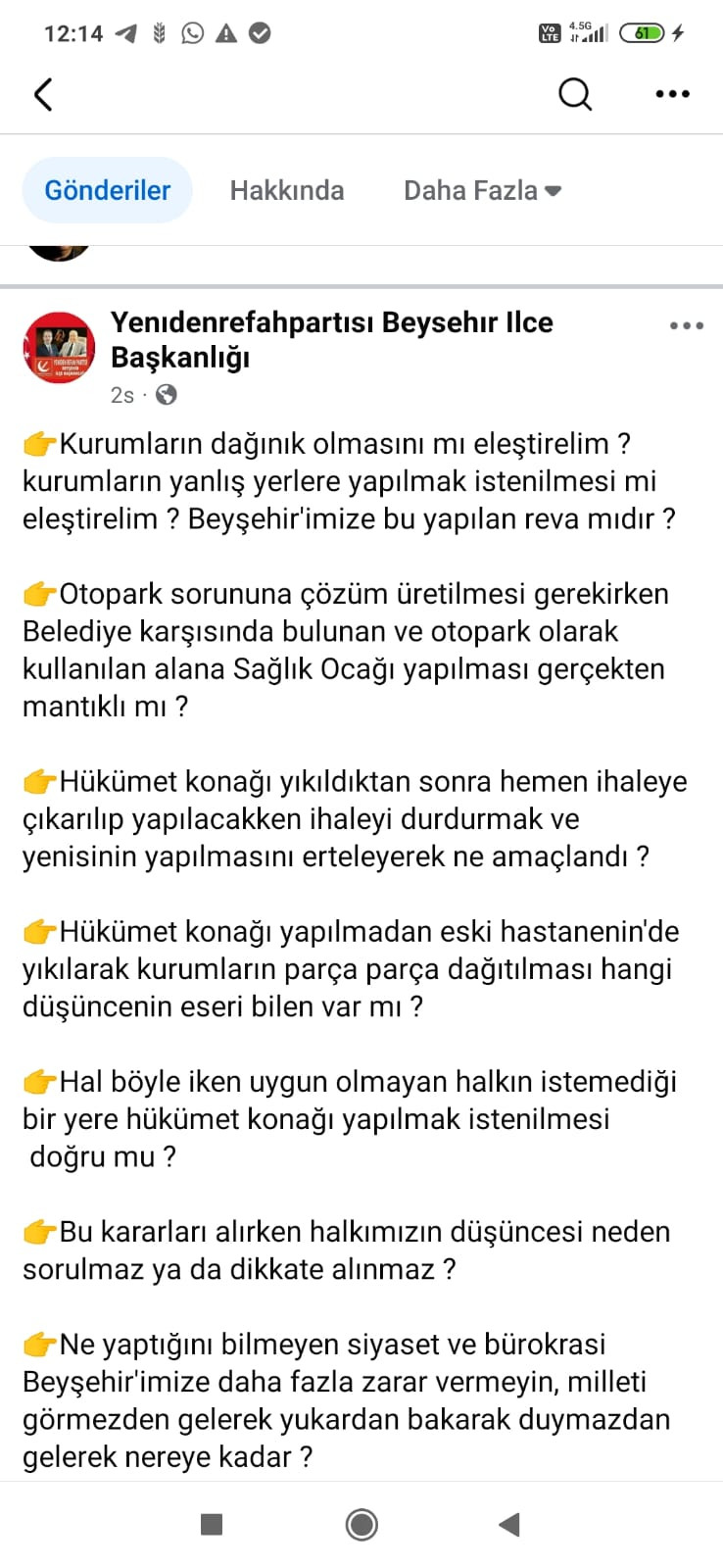
Task: Open the Yenidenrefahpartisi Beysehir profile picture
Action: tap(59, 348)
